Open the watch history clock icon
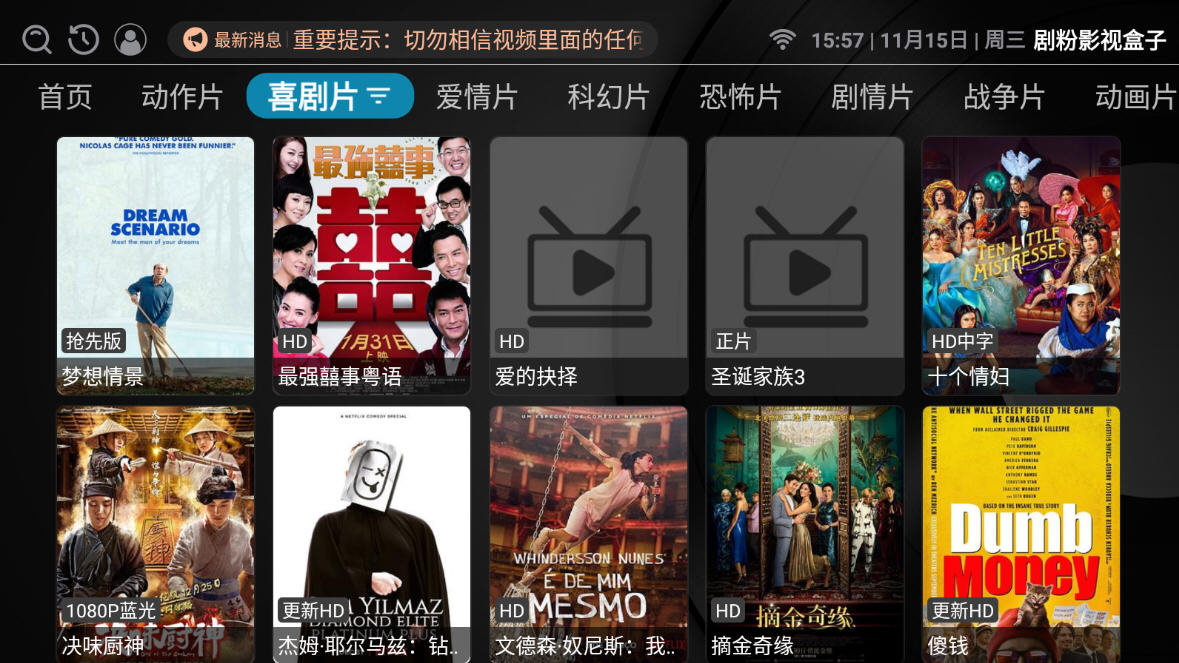Viewport: 1179px width, 663px height. click(83, 39)
